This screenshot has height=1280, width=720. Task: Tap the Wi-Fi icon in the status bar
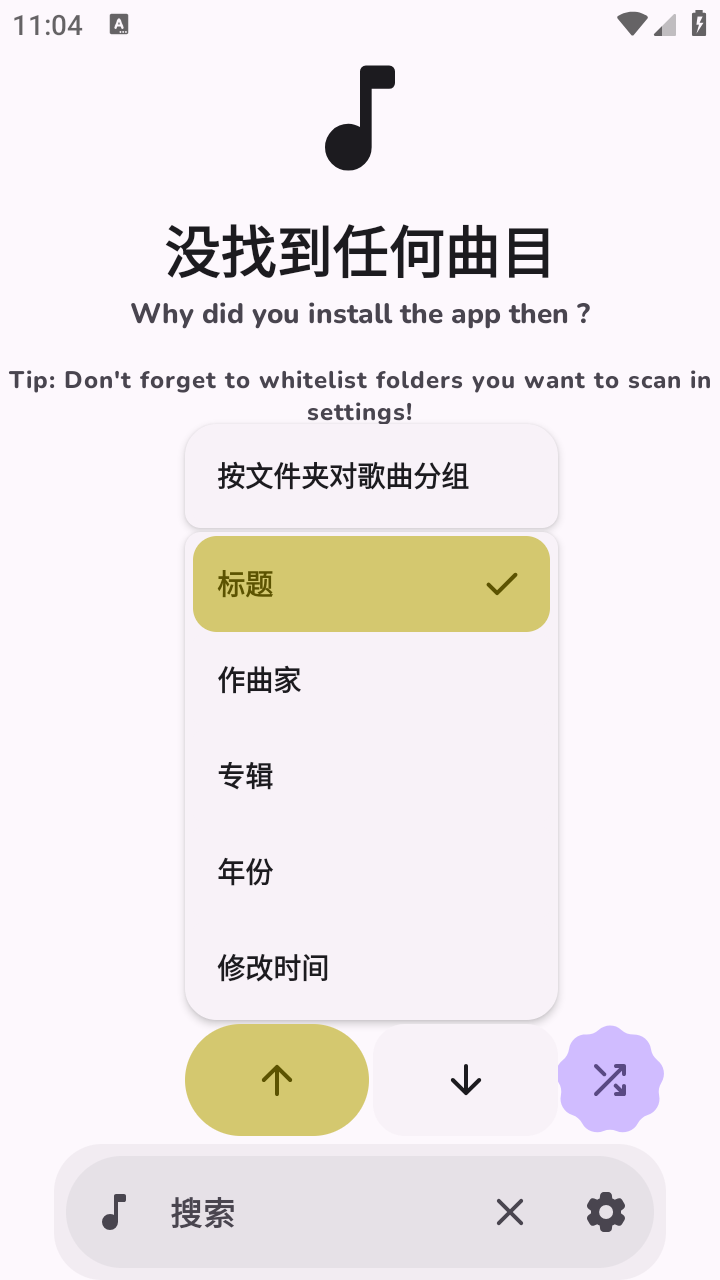[x=631, y=24]
